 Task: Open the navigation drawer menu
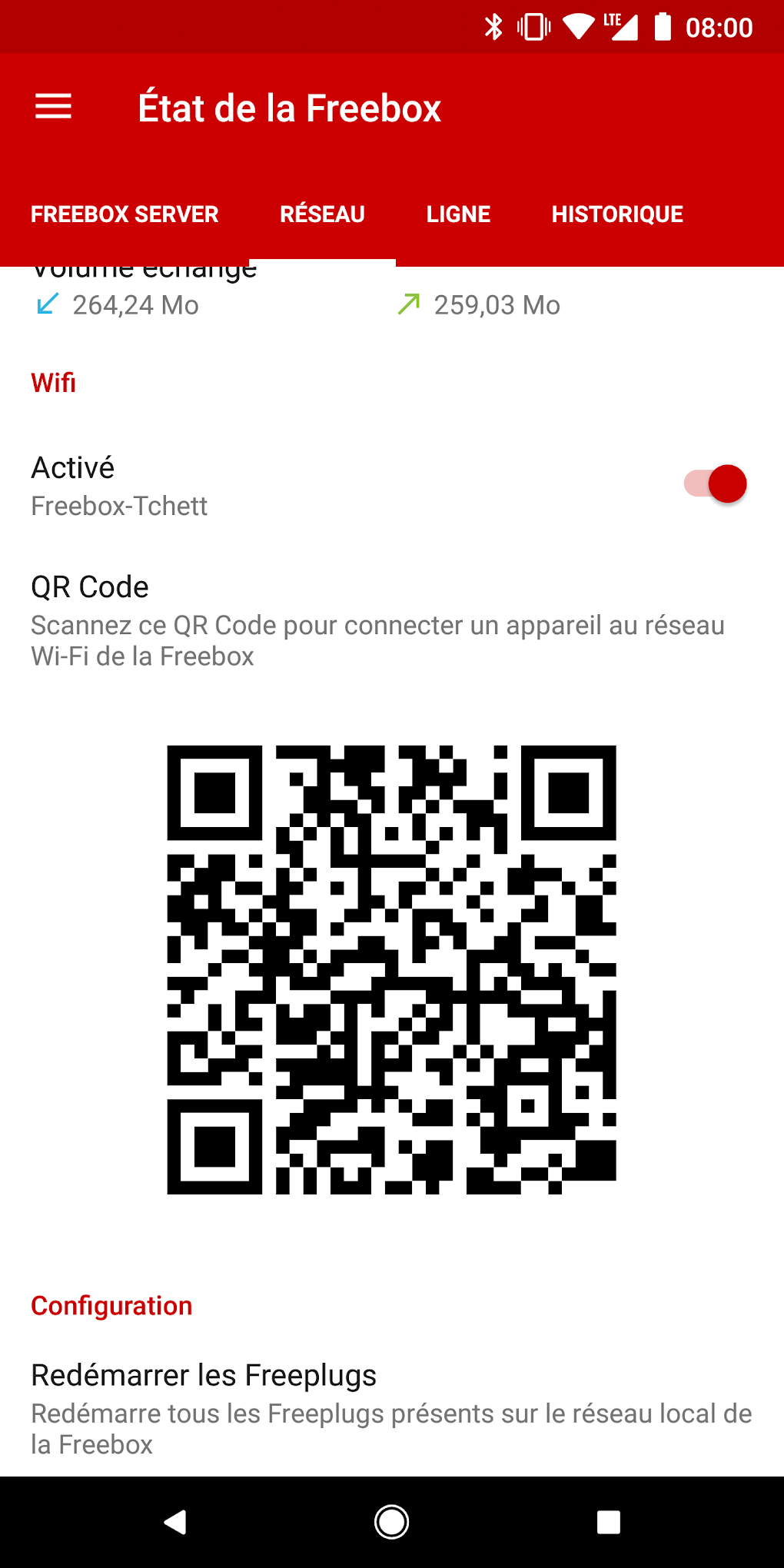point(52,106)
